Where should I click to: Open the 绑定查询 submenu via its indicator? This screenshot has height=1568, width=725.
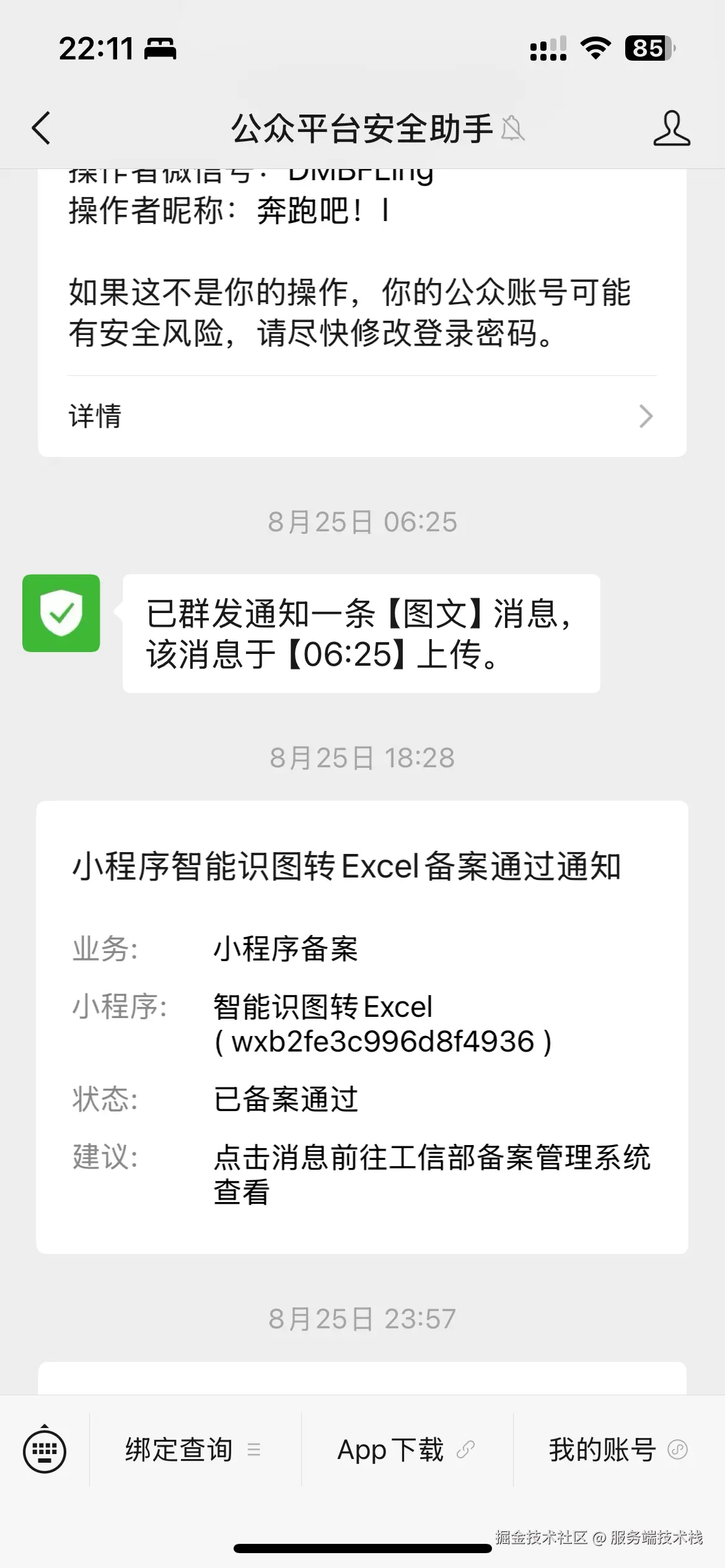coord(253,1452)
